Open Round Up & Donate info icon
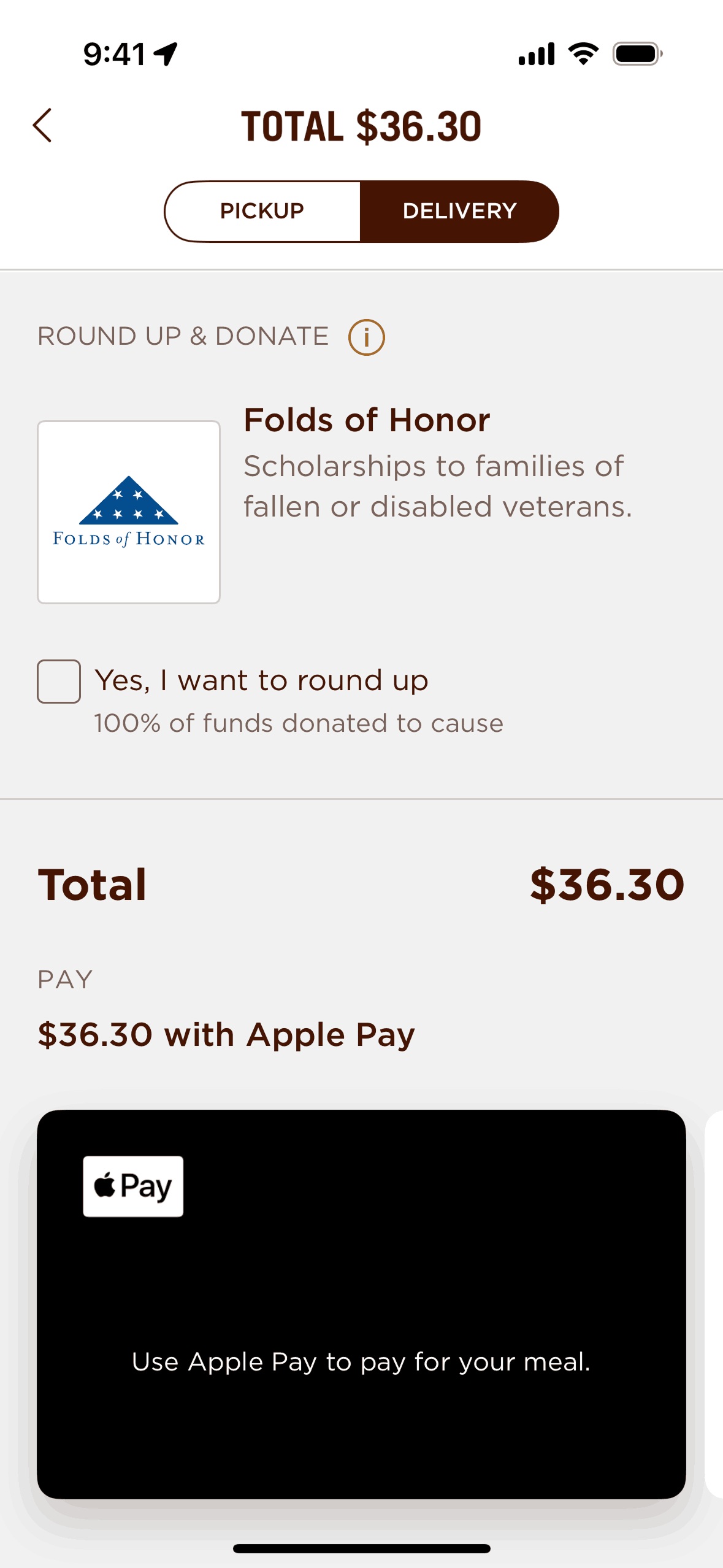This screenshot has width=723, height=1568. (366, 337)
